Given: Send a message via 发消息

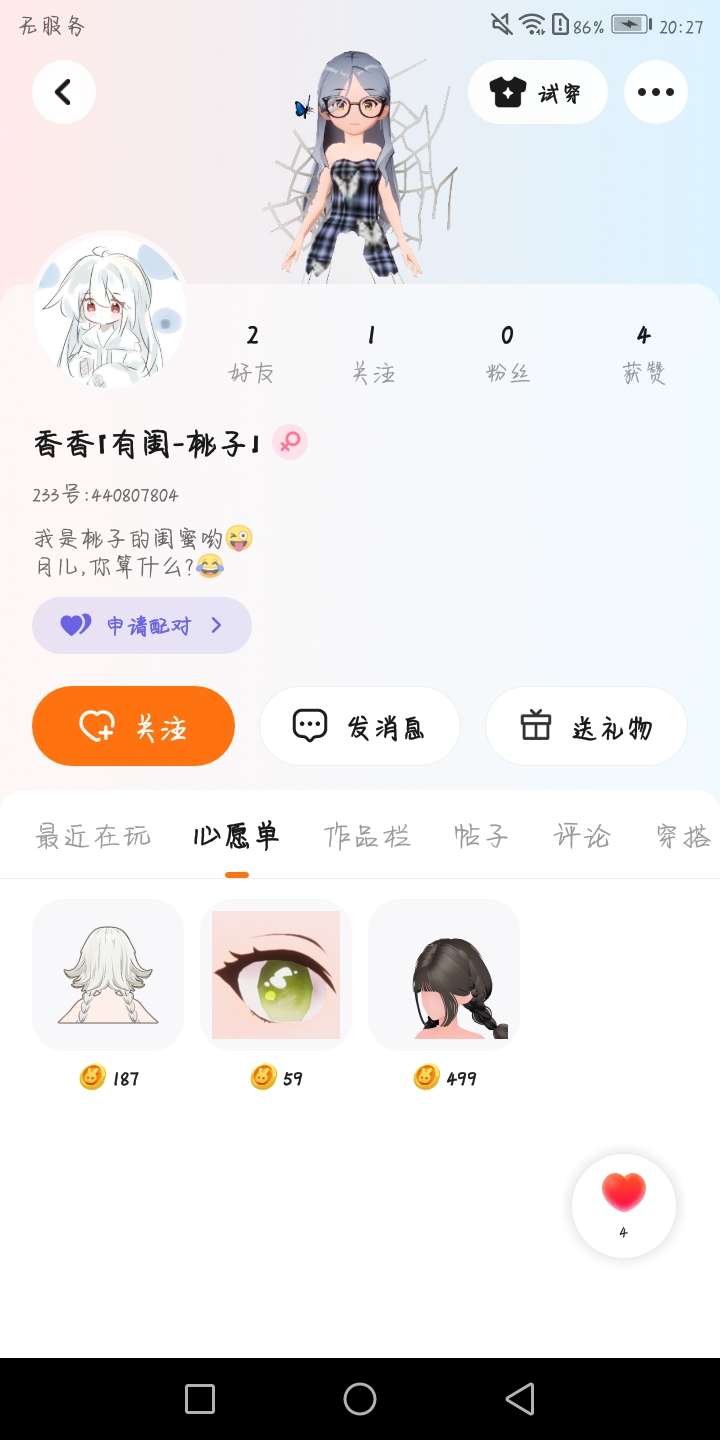Looking at the screenshot, I should click(x=359, y=726).
